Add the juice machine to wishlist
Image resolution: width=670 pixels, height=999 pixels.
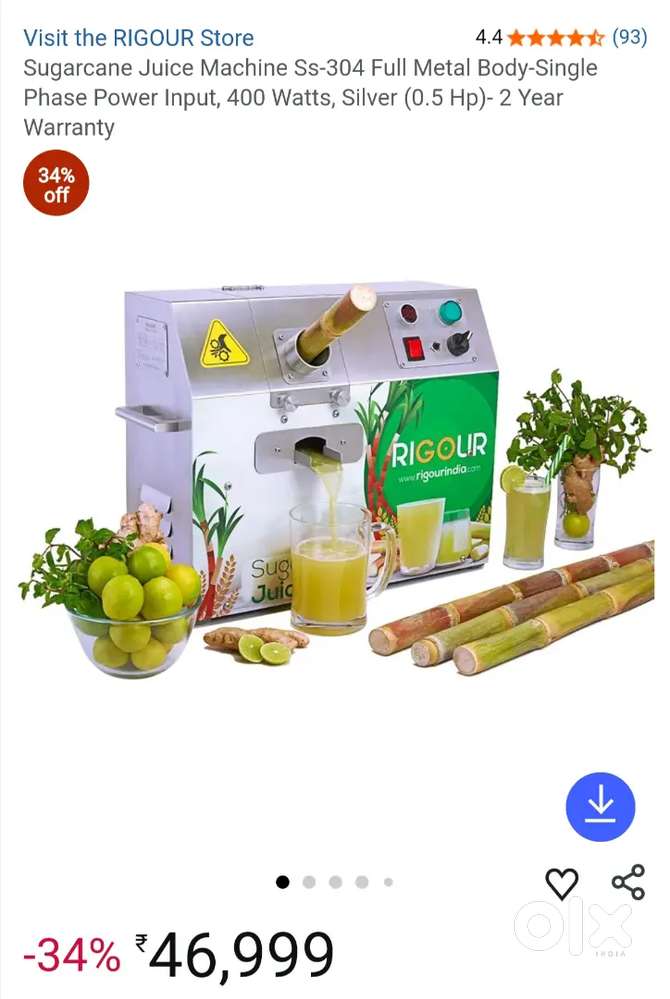pos(561,883)
